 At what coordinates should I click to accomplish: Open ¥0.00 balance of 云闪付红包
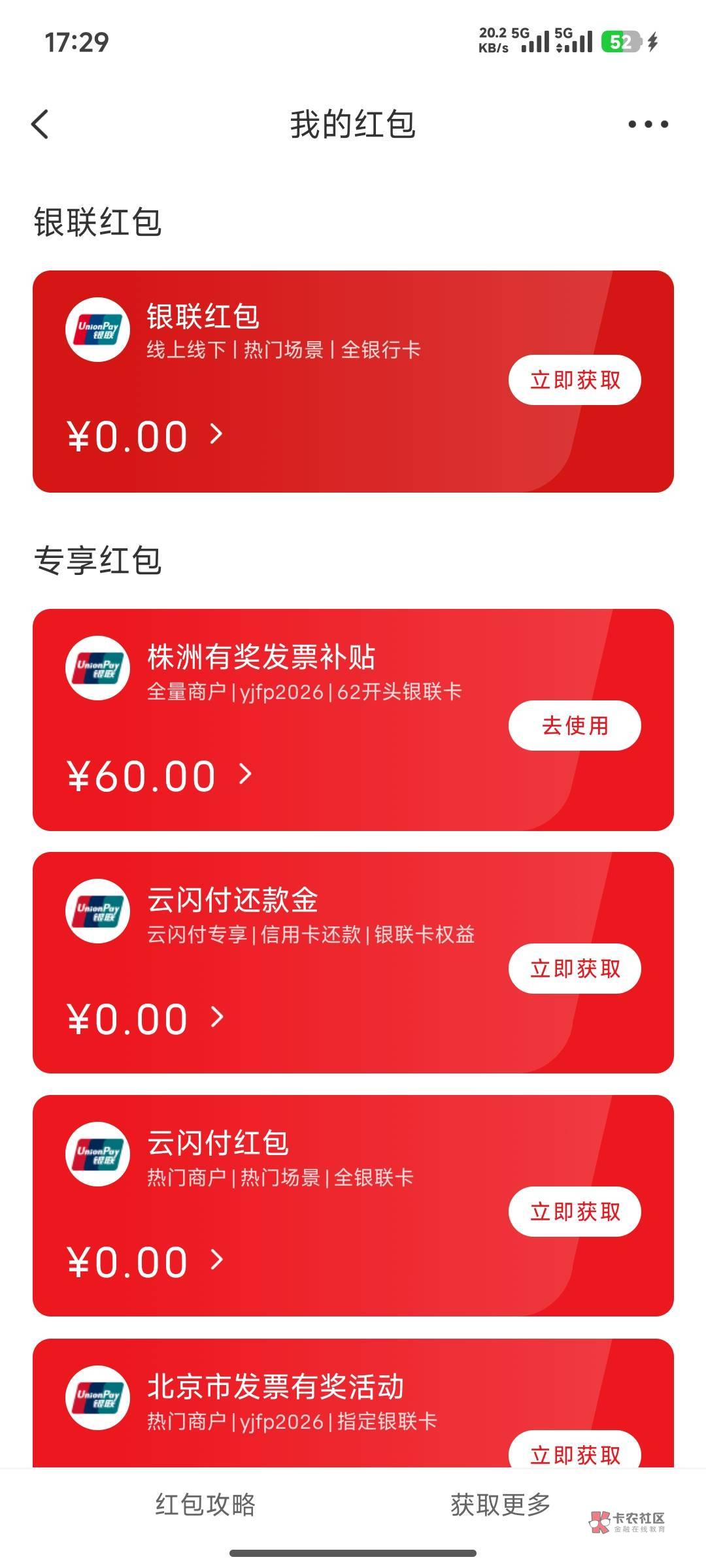145,1262
